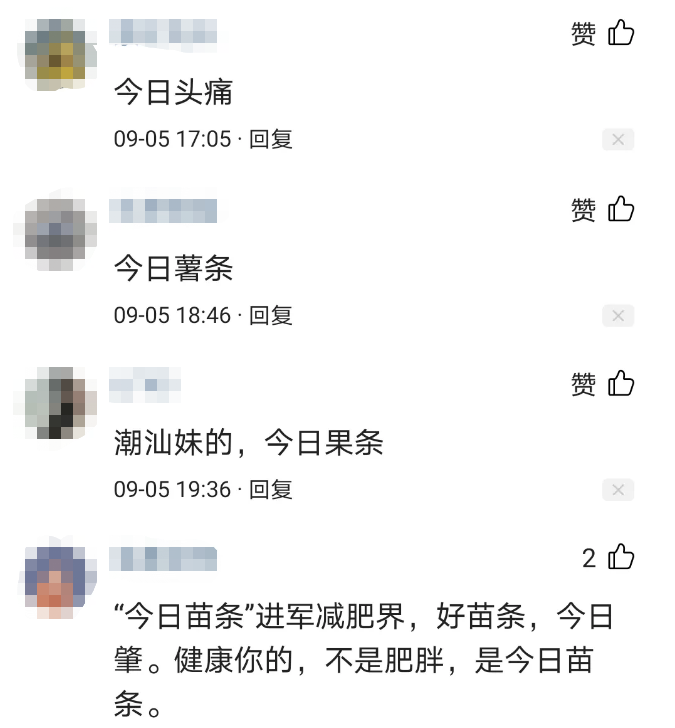Reply to the comment 今日薯条
The height and width of the screenshot is (728, 675).
pyautogui.click(x=271, y=316)
